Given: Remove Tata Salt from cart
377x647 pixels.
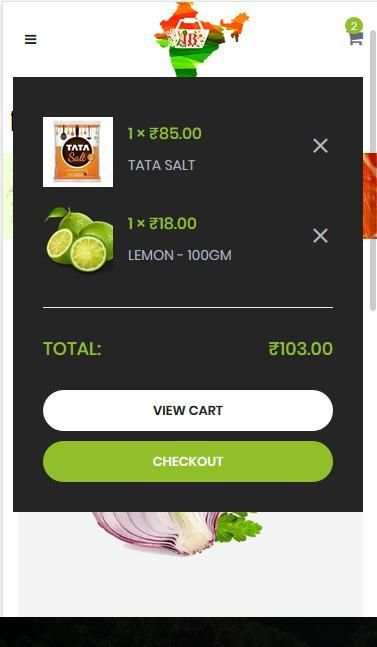Looking at the screenshot, I should coord(320,146).
